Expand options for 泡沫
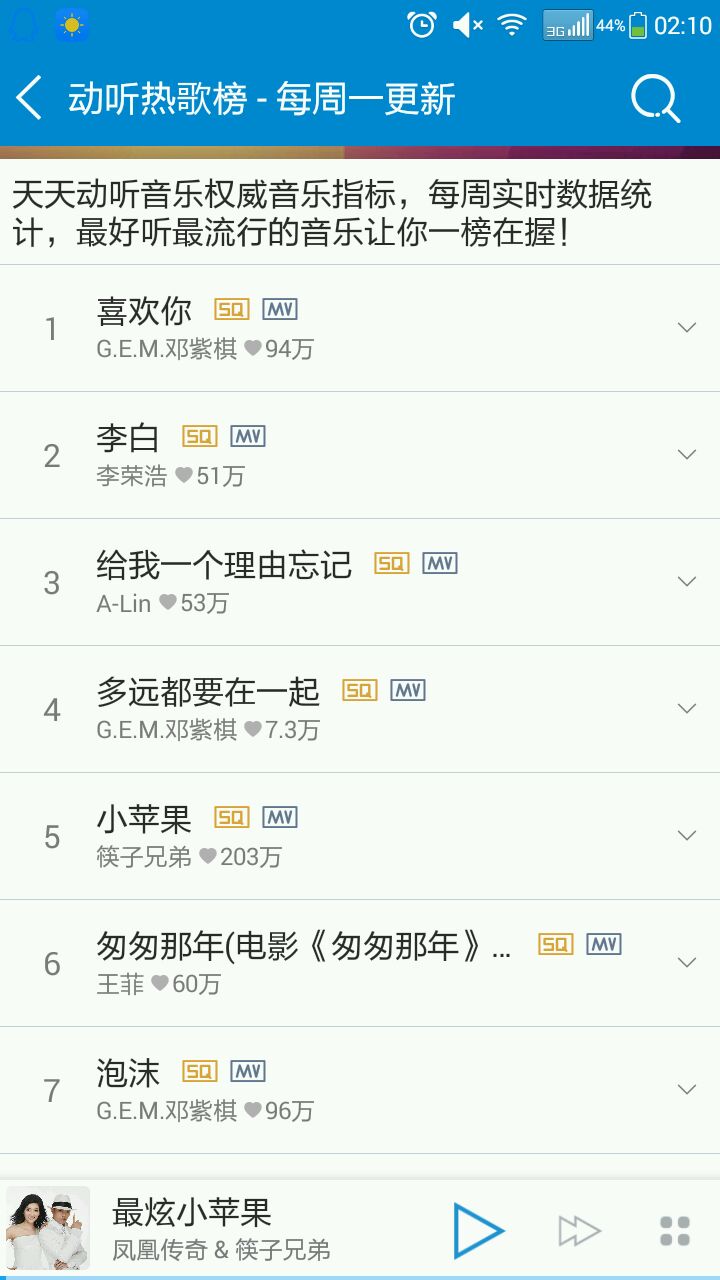Image resolution: width=720 pixels, height=1280 pixels. tap(686, 1090)
